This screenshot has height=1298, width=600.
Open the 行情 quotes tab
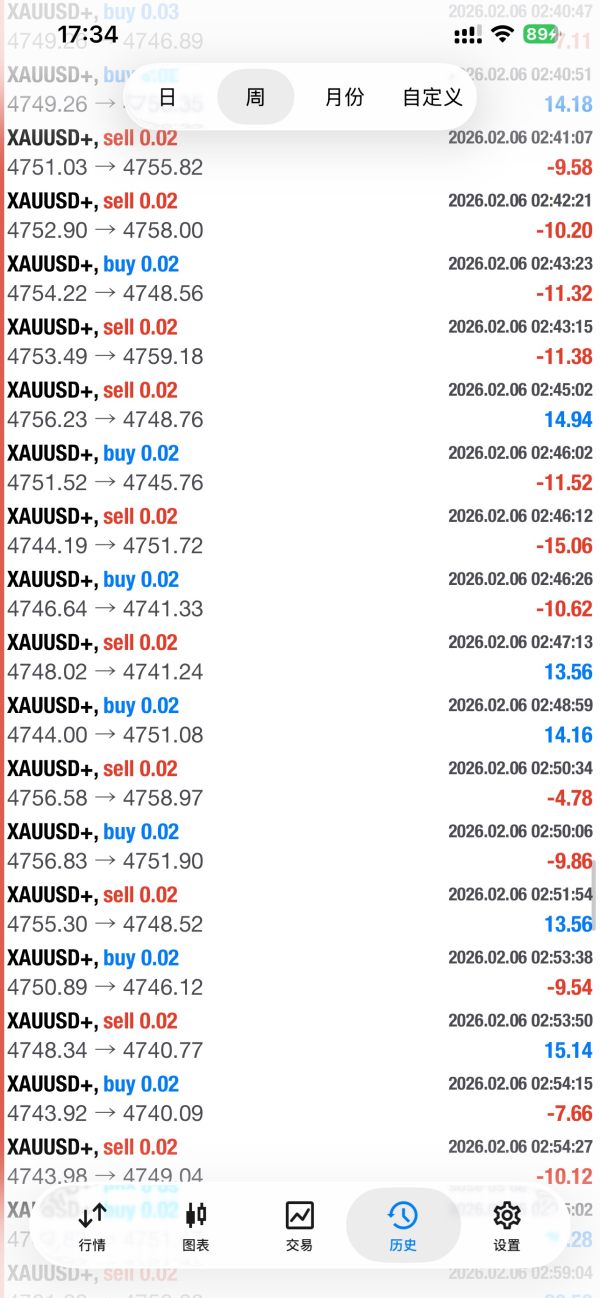coord(92,1227)
